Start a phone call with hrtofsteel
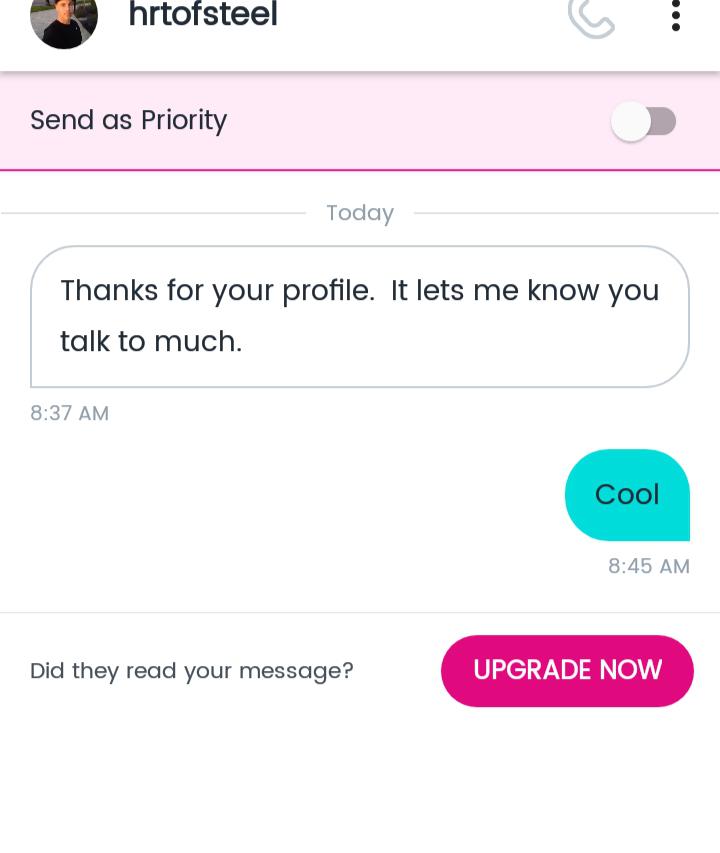Screen dimensions: 720x853 (591, 17)
